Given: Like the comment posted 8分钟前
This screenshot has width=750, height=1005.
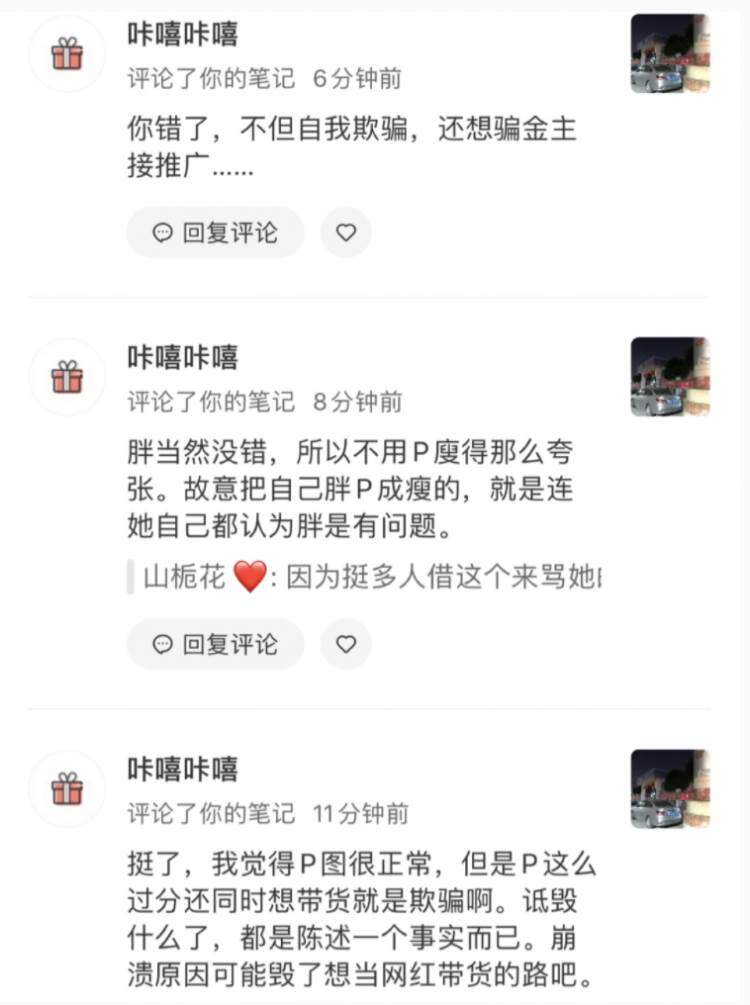Looking at the screenshot, I should tap(346, 644).
